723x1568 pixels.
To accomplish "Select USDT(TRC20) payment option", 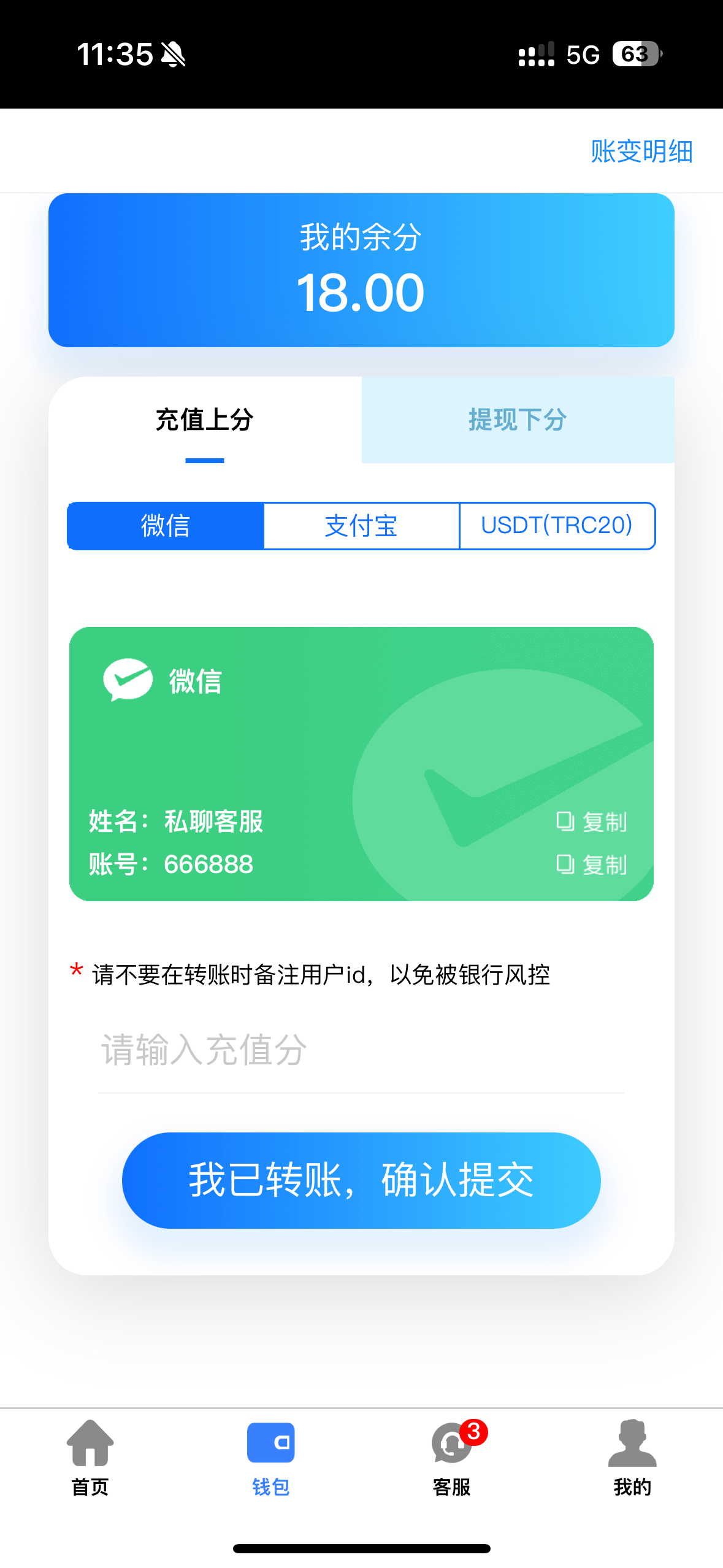I will click(557, 526).
